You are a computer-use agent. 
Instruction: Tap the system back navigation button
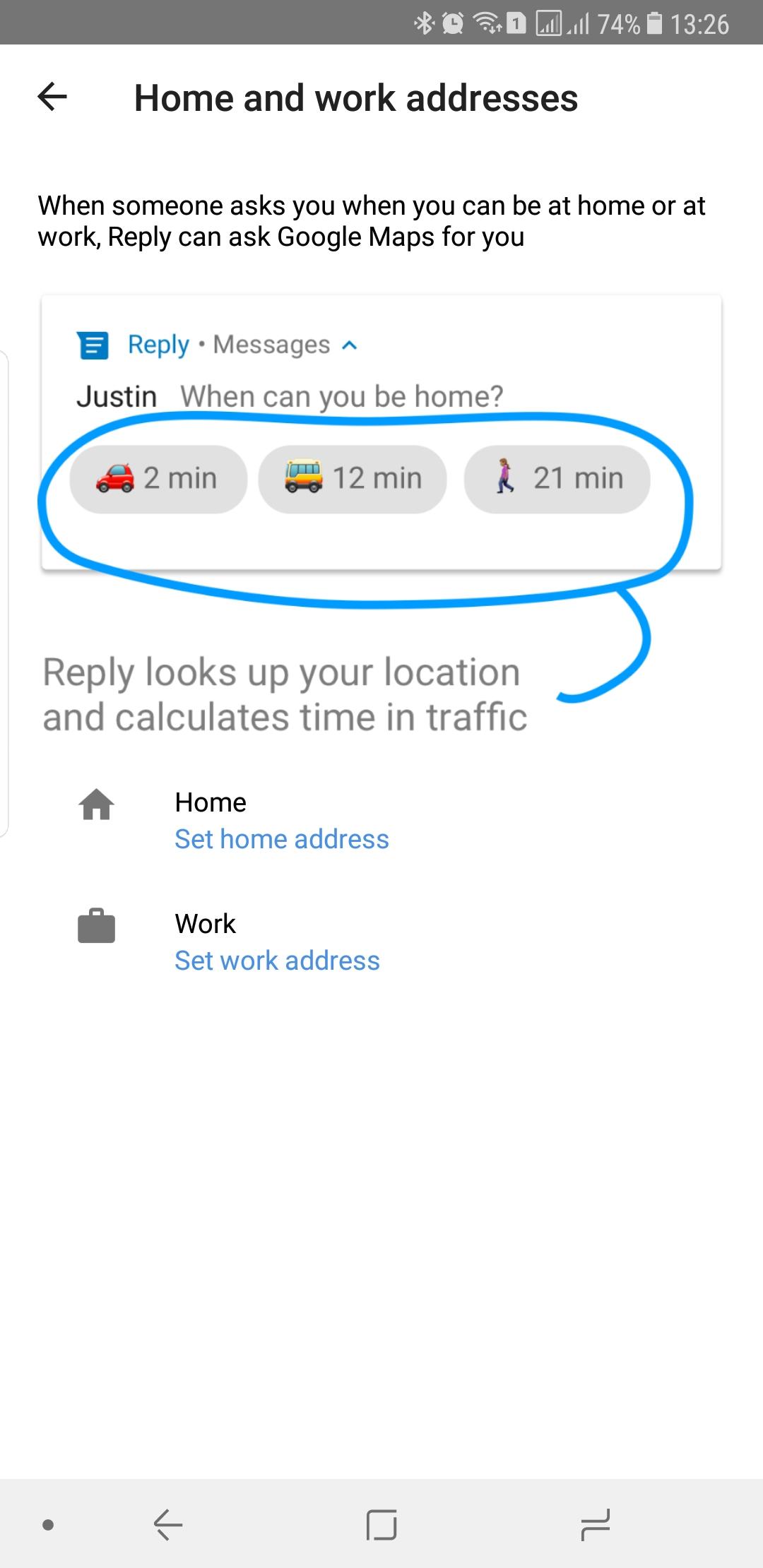[x=168, y=1524]
